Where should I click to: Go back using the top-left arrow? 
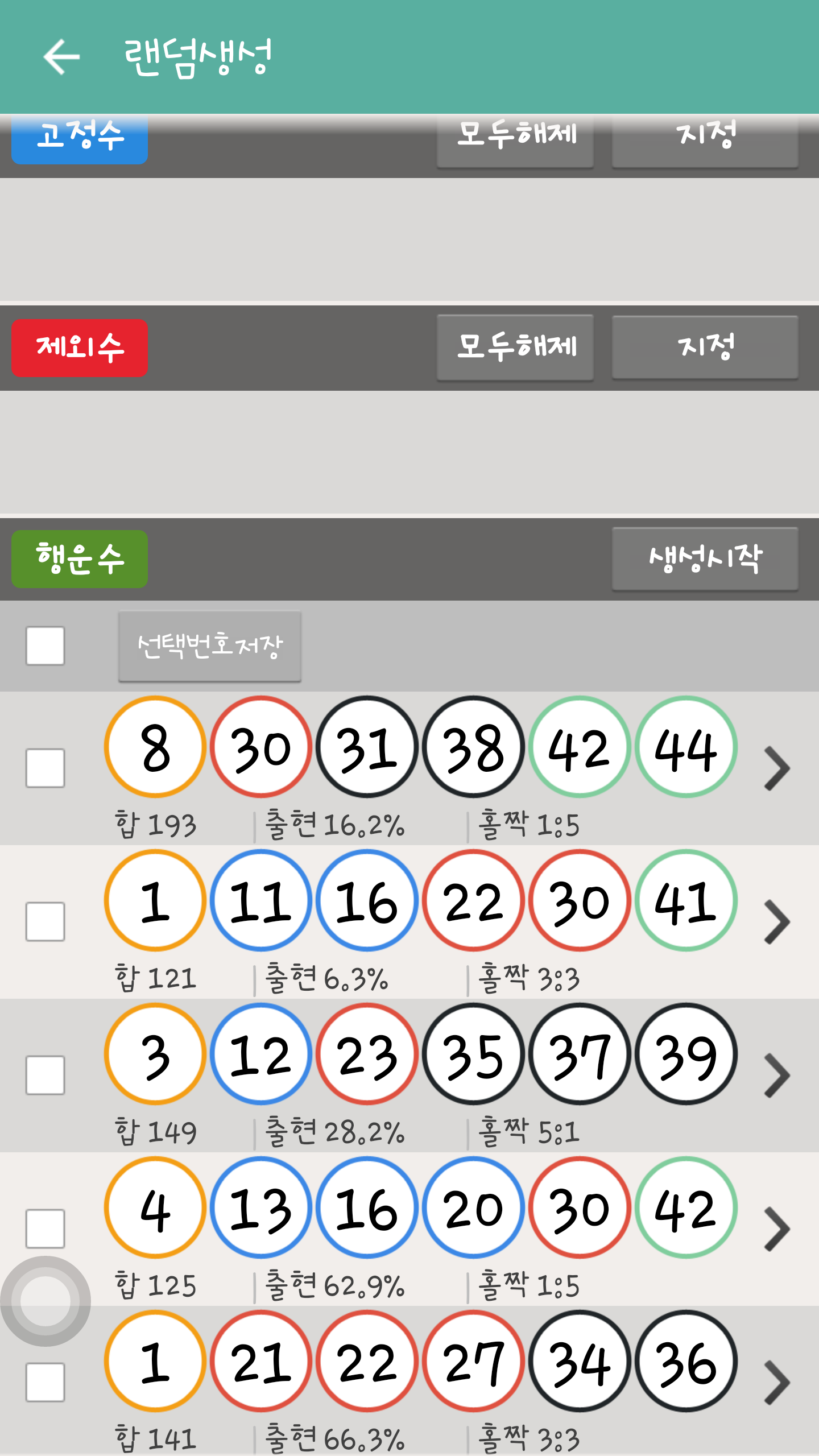[61, 57]
